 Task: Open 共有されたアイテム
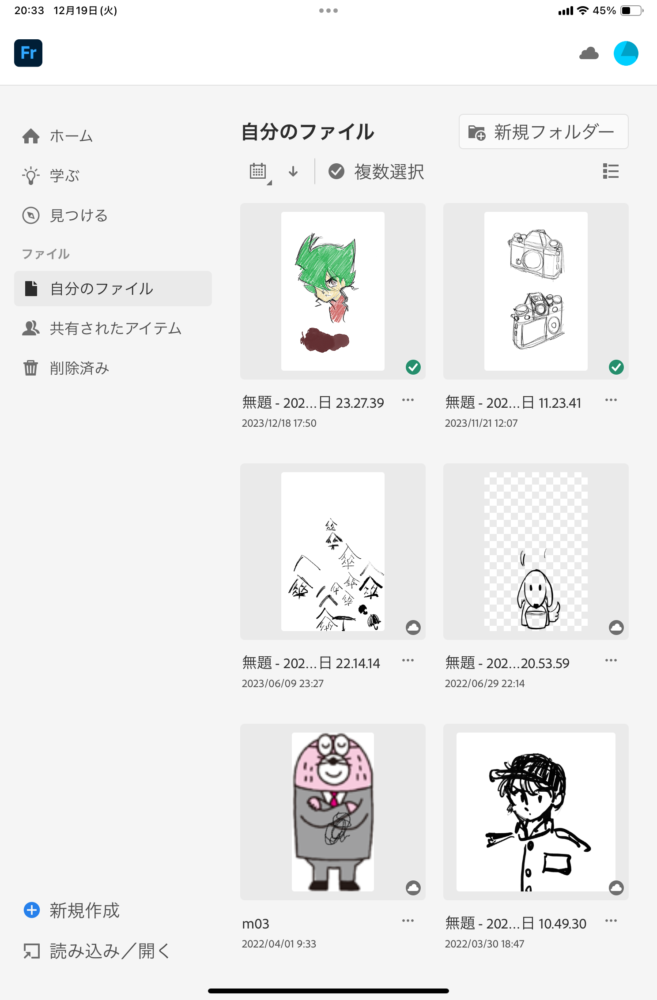(x=114, y=328)
